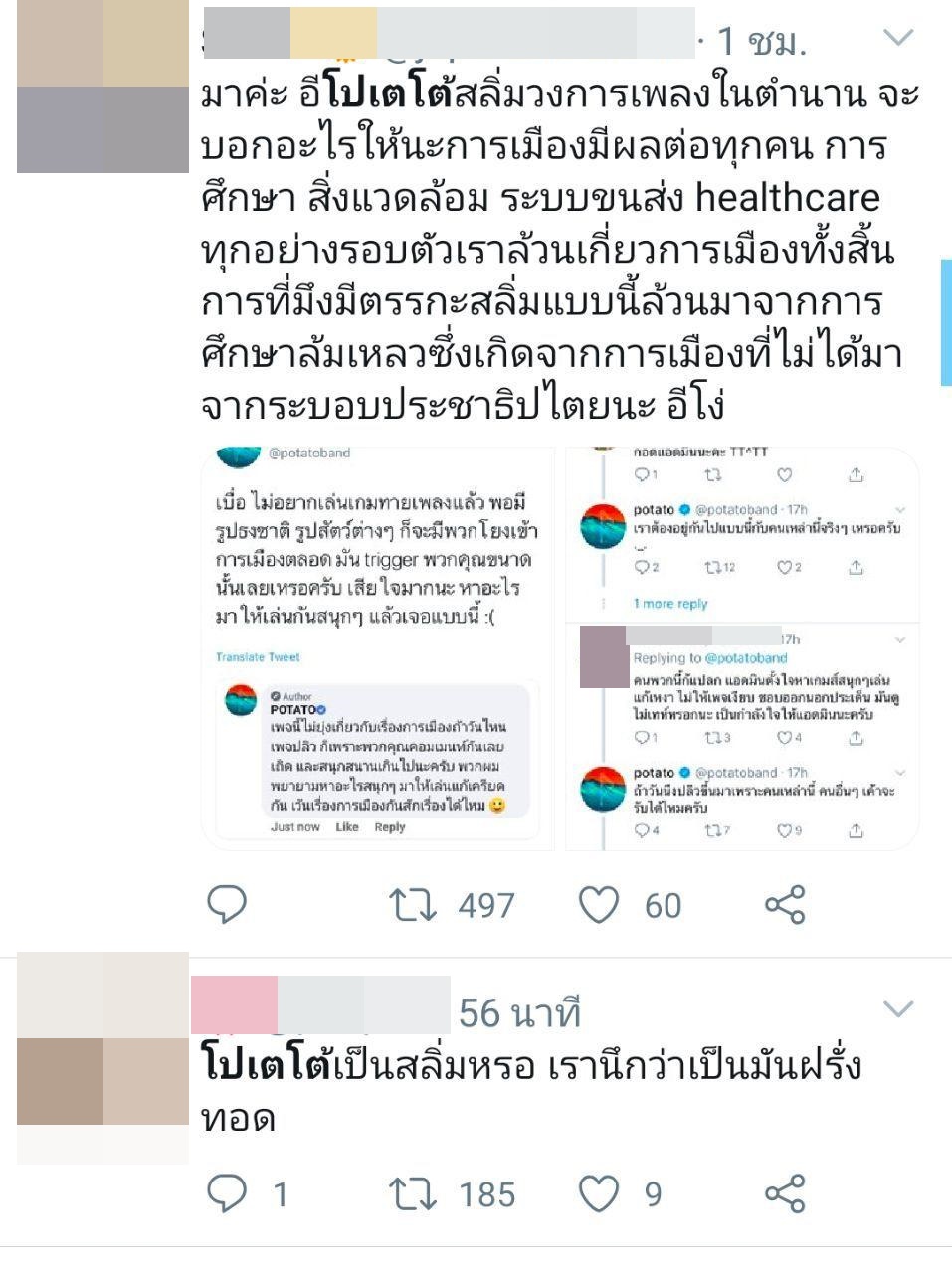Image resolution: width=952 pixels, height=1273 pixels.
Task: Open dropdown arrow on the 1 ชม. tweet
Action: pos(898,39)
